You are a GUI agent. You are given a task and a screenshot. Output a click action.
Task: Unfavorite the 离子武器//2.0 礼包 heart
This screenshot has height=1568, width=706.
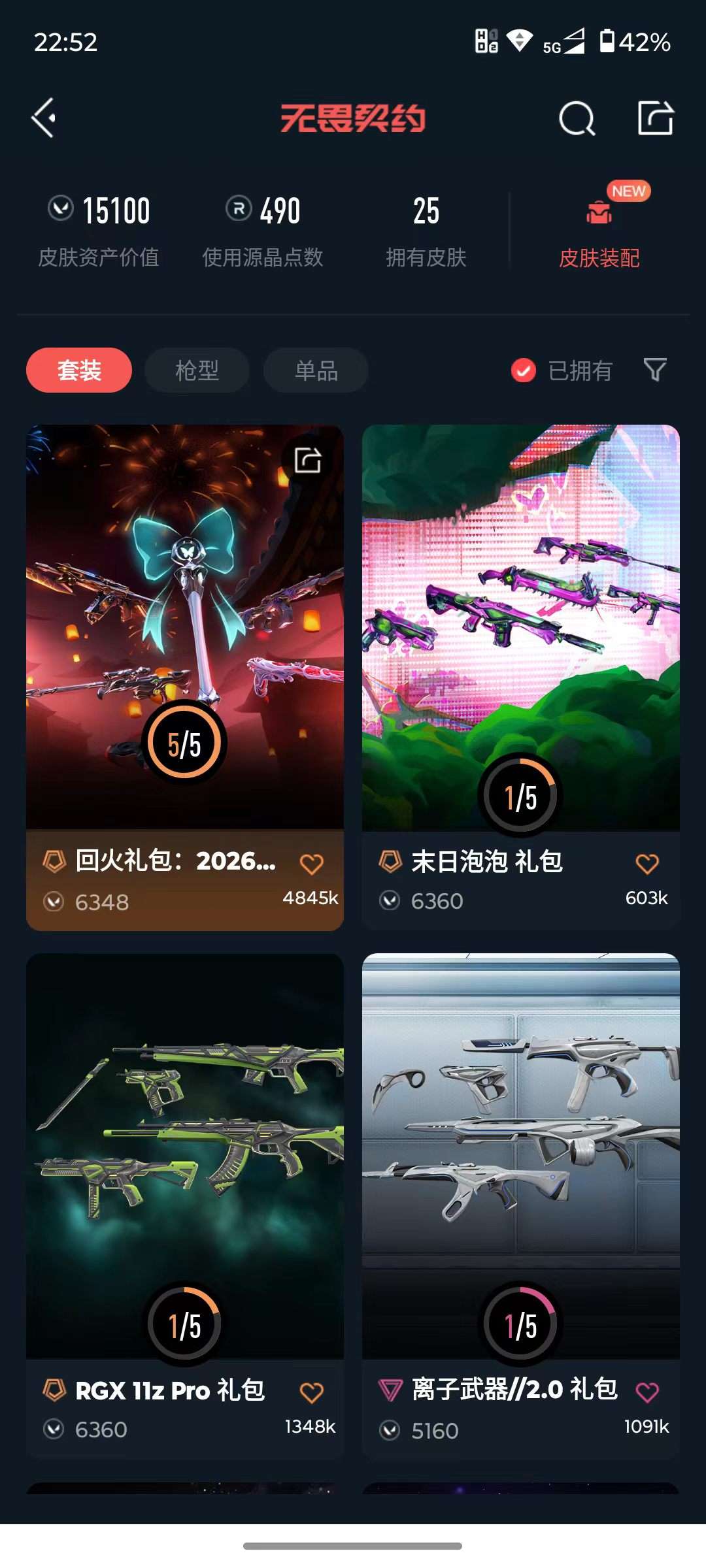pos(647,1390)
